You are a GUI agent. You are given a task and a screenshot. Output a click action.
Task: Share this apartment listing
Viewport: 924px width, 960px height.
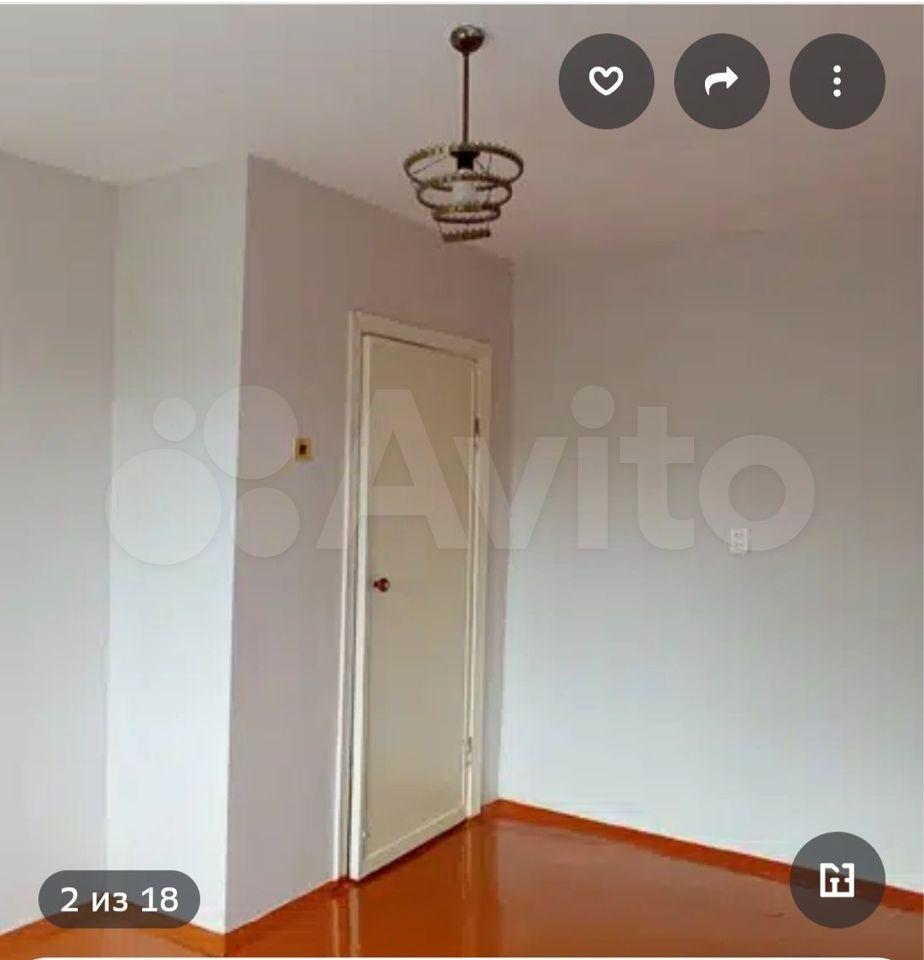721,81
